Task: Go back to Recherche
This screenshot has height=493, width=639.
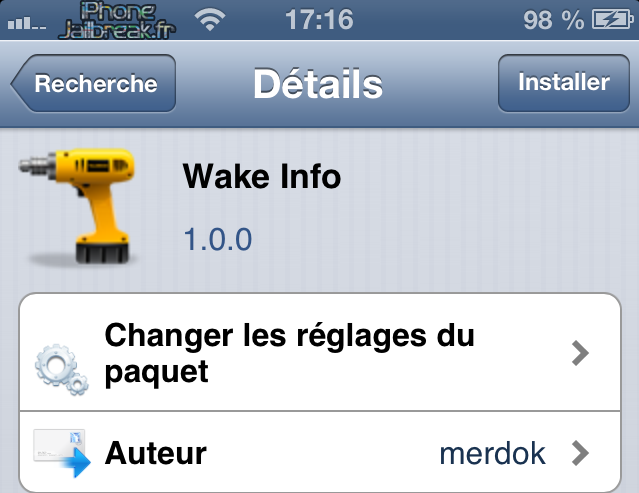Action: pyautogui.click(x=94, y=84)
